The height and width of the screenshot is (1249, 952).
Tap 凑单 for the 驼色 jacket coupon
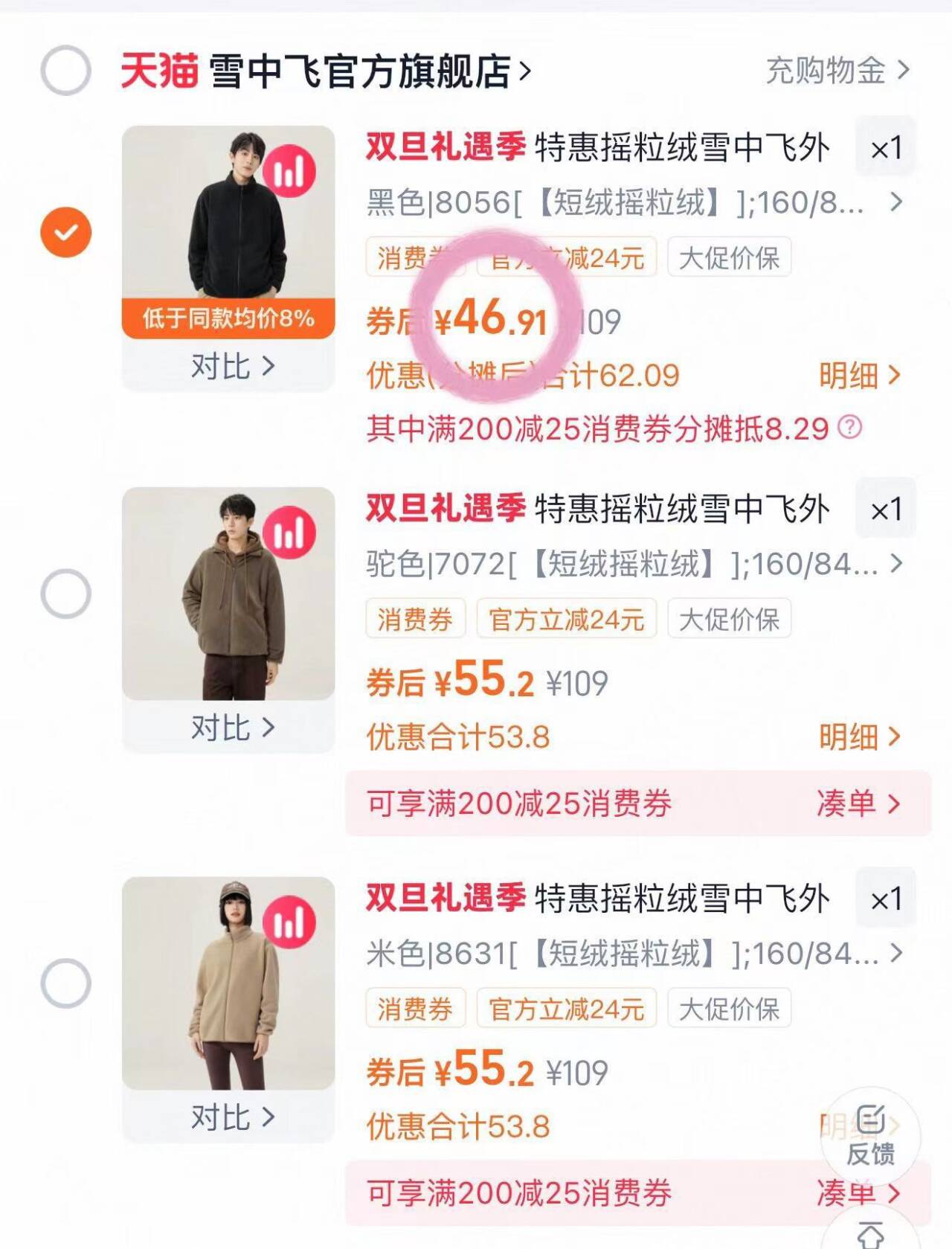[x=858, y=803]
